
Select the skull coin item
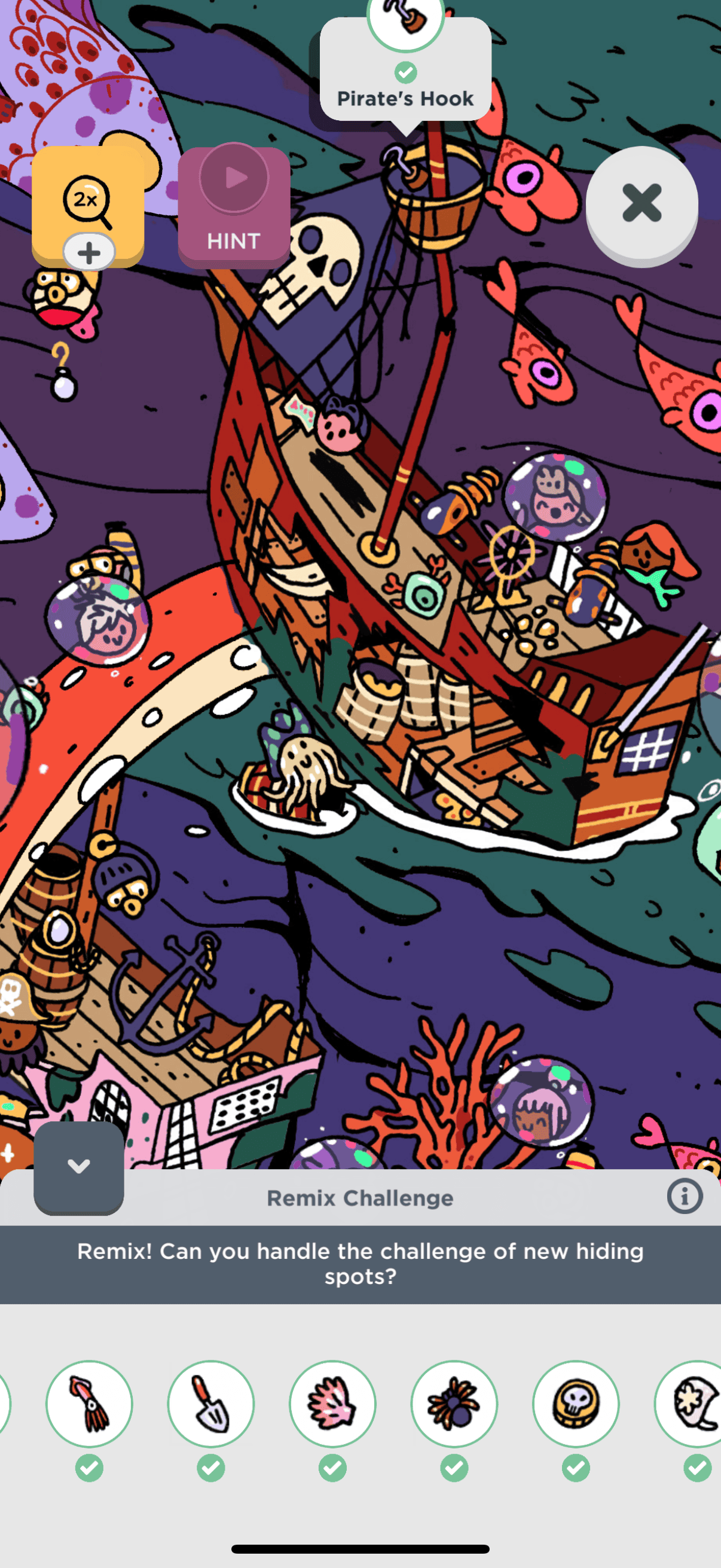click(x=576, y=1403)
